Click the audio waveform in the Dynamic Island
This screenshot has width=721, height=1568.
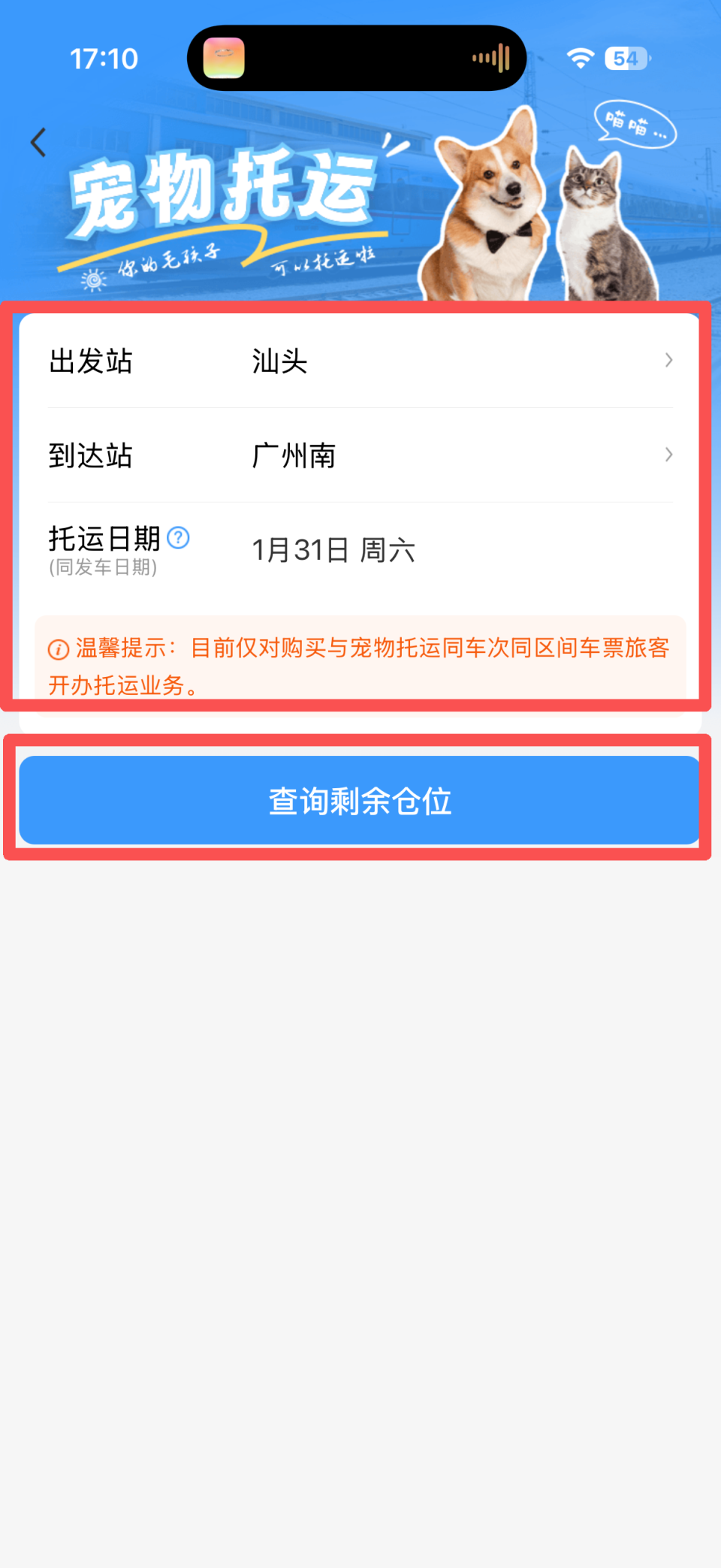(490, 58)
